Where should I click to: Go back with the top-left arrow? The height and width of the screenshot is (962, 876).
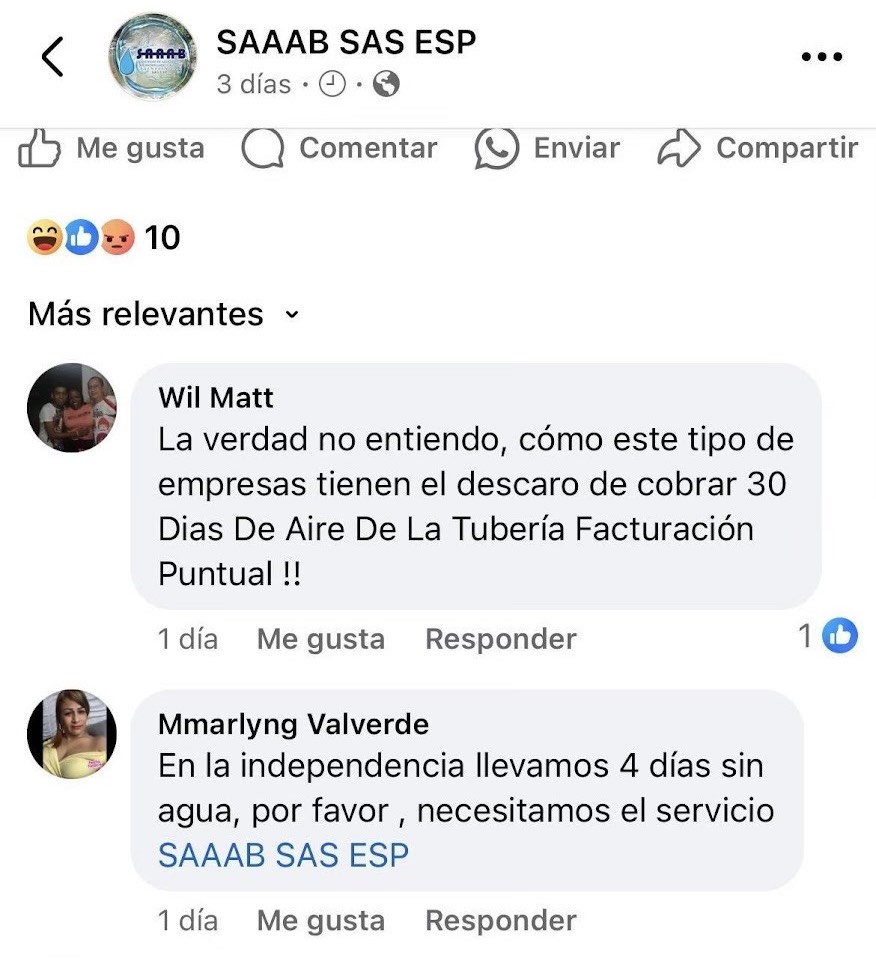[53, 58]
